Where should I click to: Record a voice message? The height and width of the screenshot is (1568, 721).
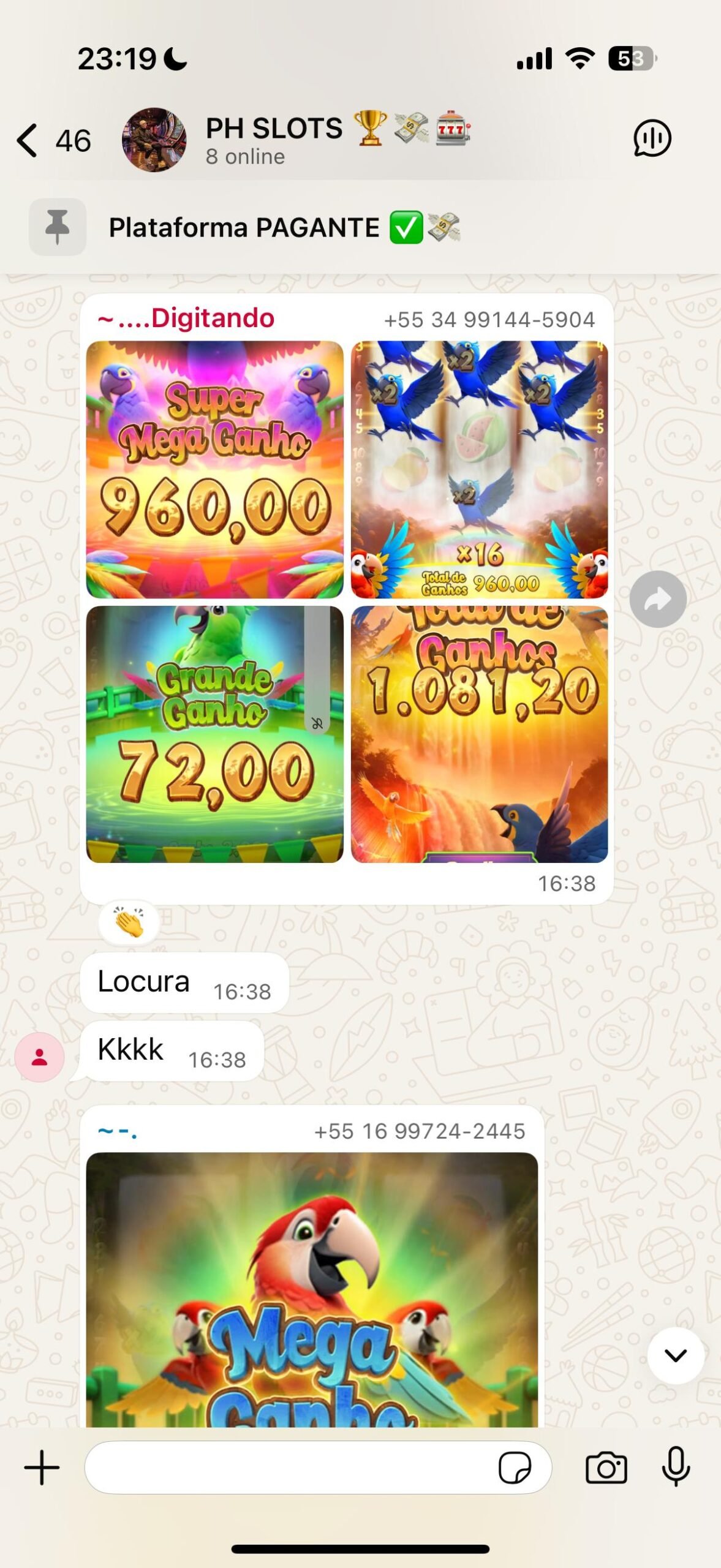click(676, 1468)
